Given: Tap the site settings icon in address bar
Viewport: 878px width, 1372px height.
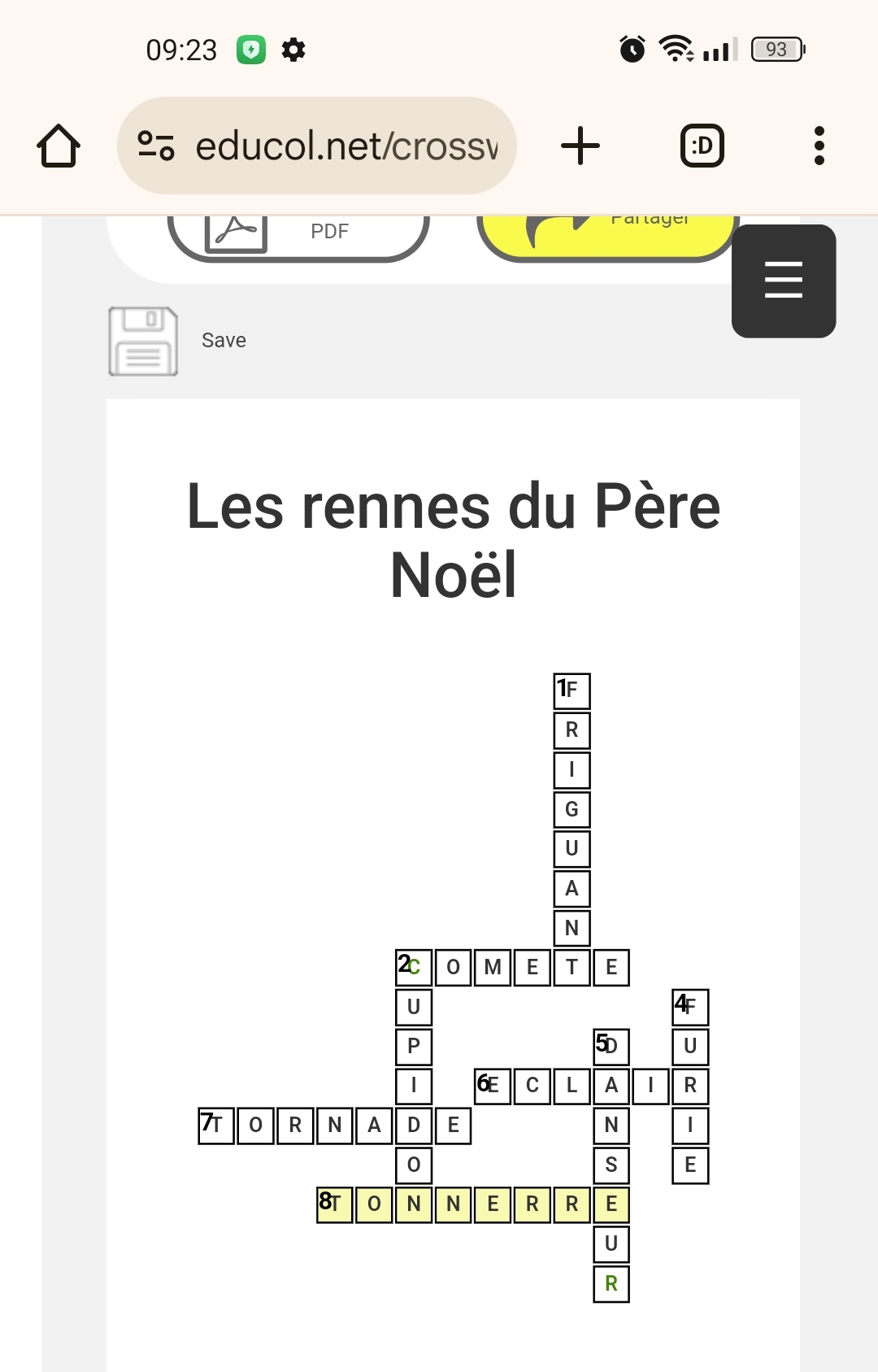Looking at the screenshot, I should click(x=156, y=146).
